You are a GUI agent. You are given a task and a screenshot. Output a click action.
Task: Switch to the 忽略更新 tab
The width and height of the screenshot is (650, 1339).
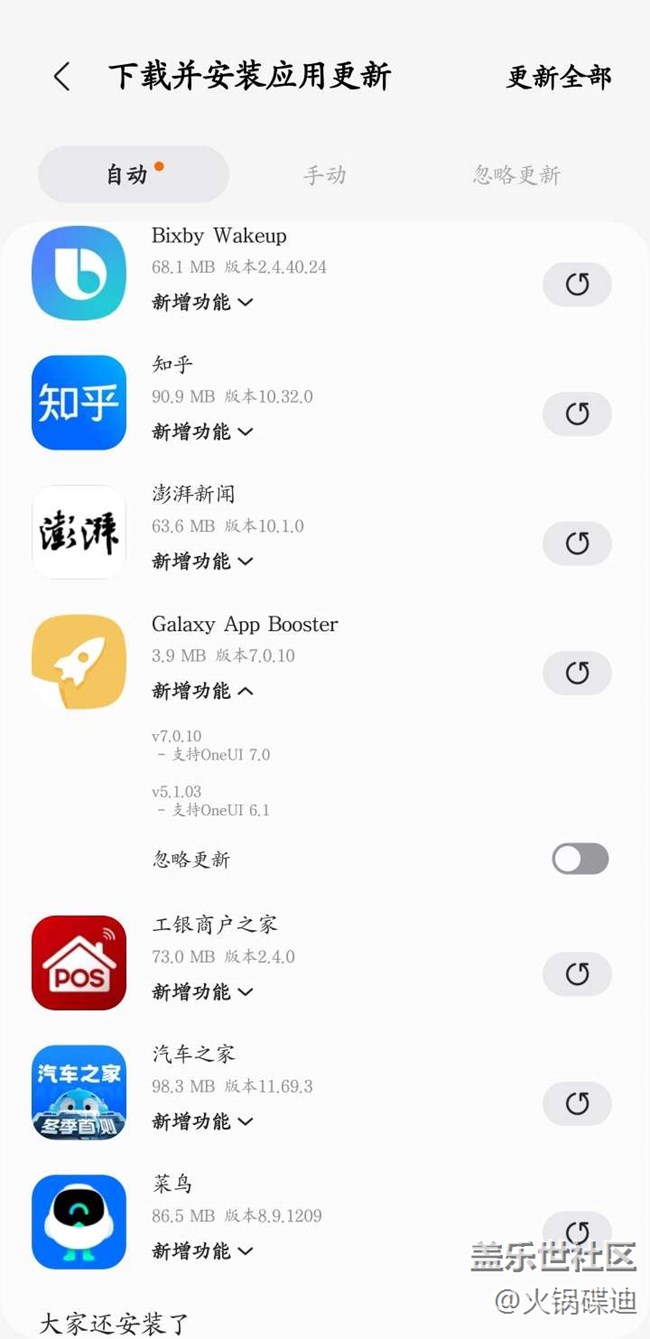coord(516,175)
